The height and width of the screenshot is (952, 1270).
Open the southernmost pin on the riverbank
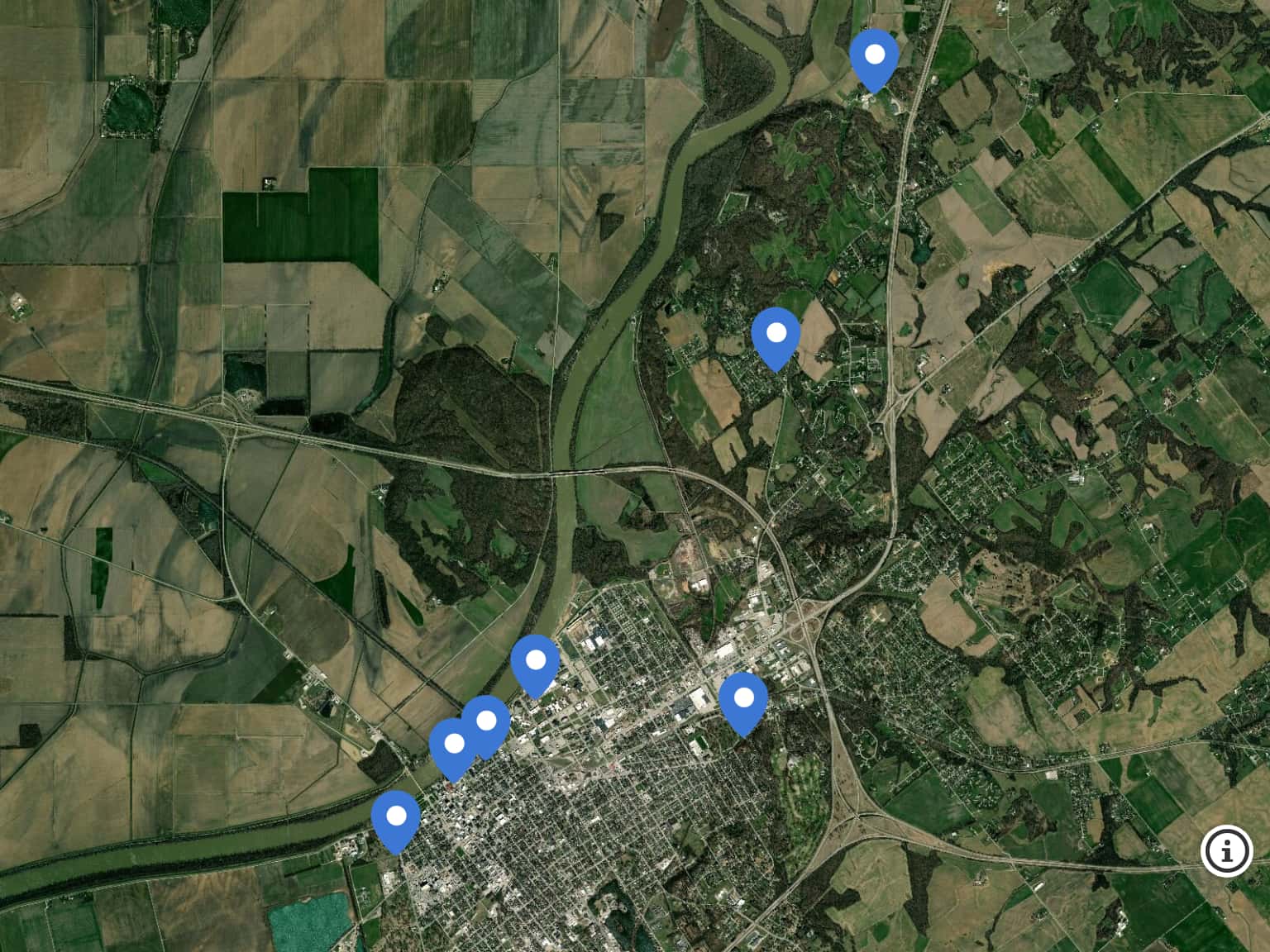tap(396, 817)
